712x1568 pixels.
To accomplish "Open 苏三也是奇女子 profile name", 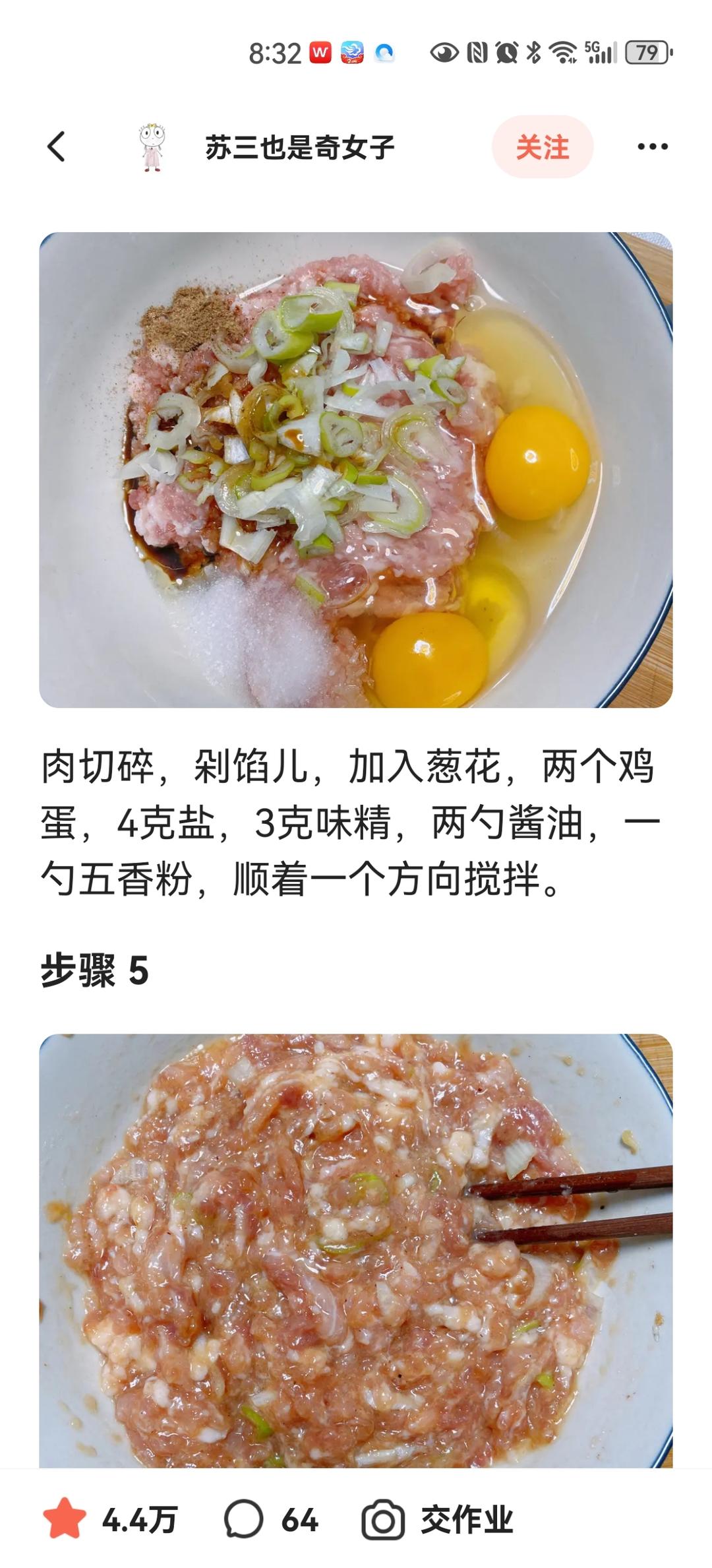I will point(299,147).
